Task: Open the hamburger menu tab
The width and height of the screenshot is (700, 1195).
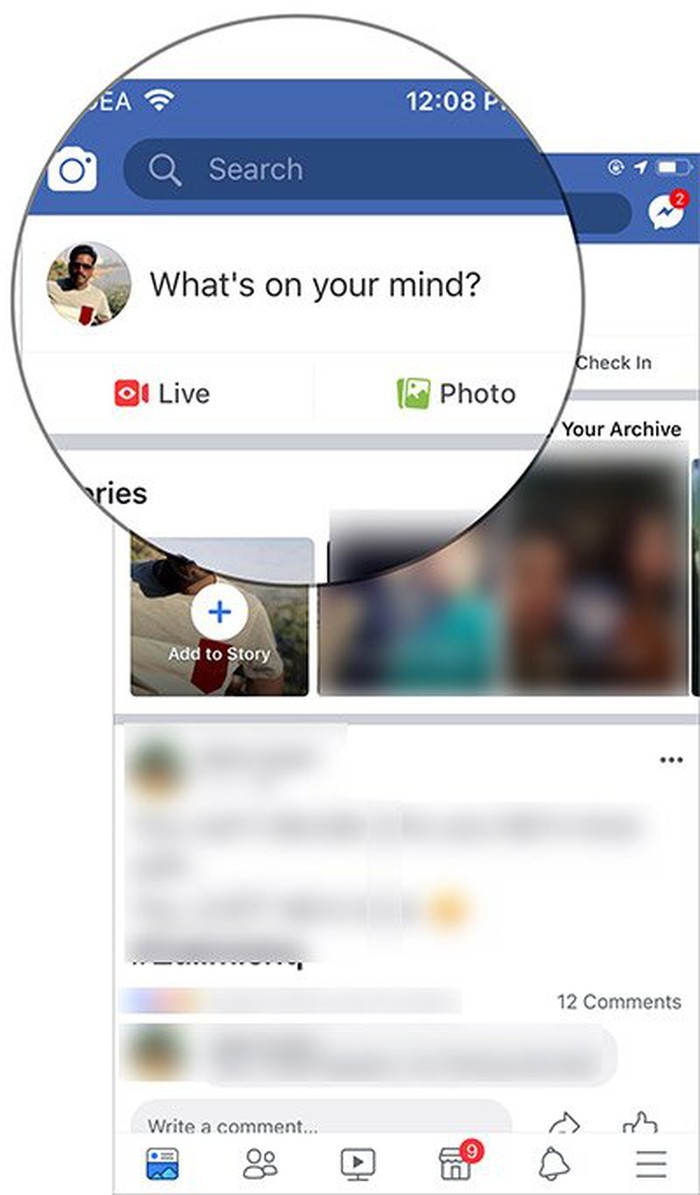Action: click(x=651, y=1163)
